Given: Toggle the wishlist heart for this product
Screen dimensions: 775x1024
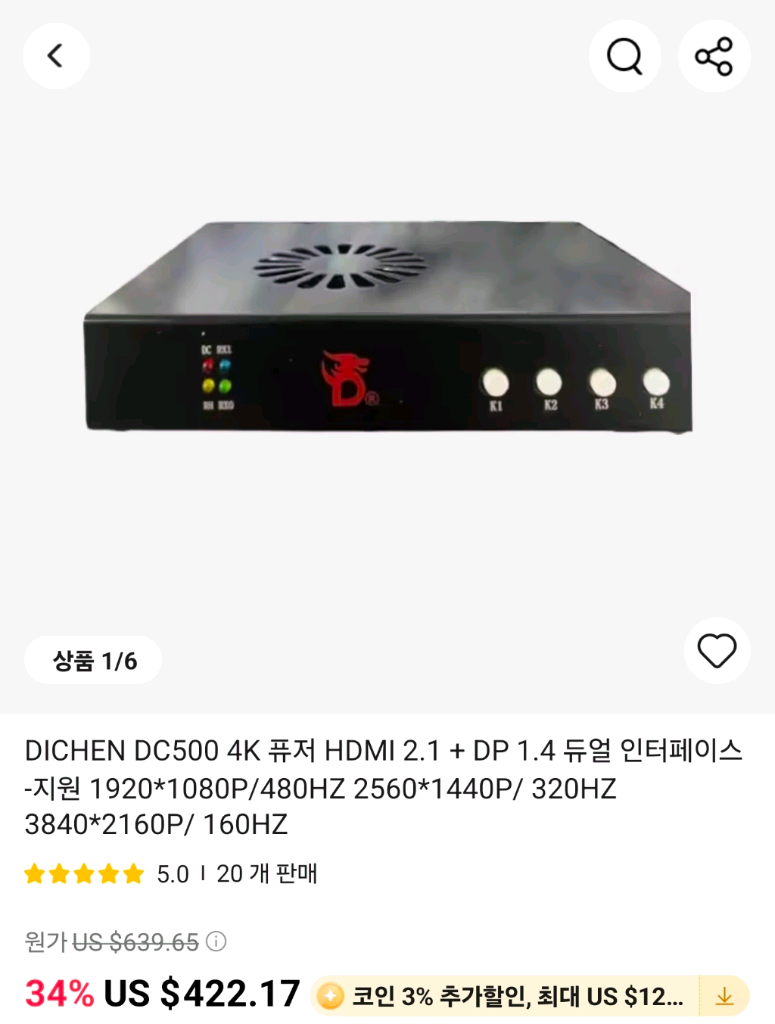Looking at the screenshot, I should click(x=717, y=651).
